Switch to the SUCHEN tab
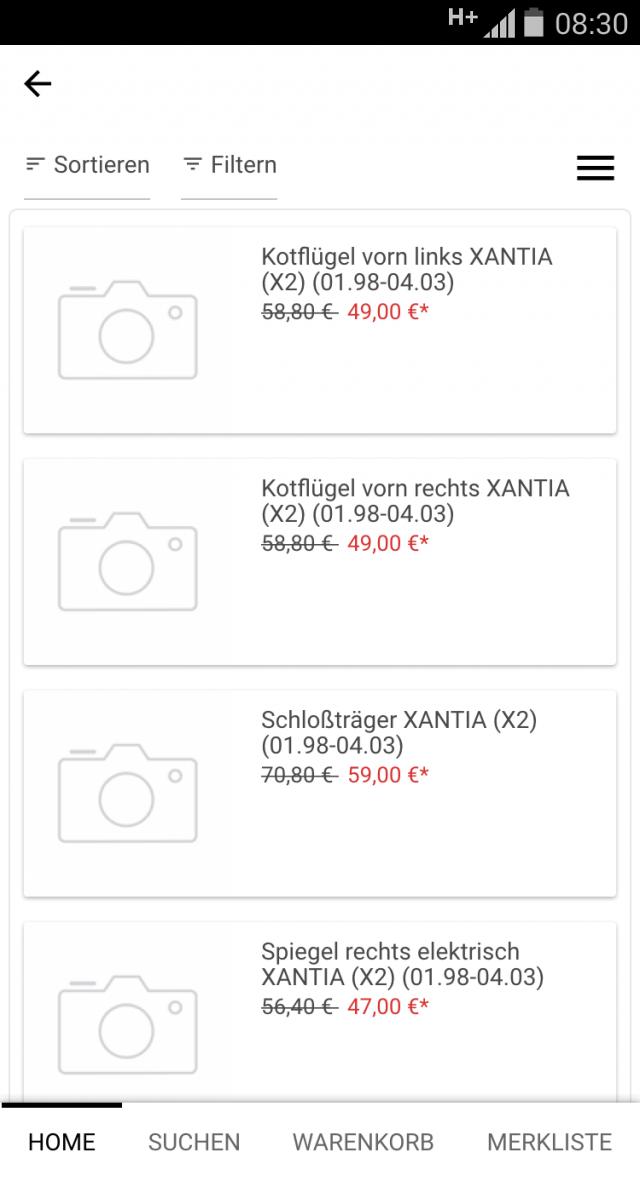The width and height of the screenshot is (640, 1181). (194, 1142)
